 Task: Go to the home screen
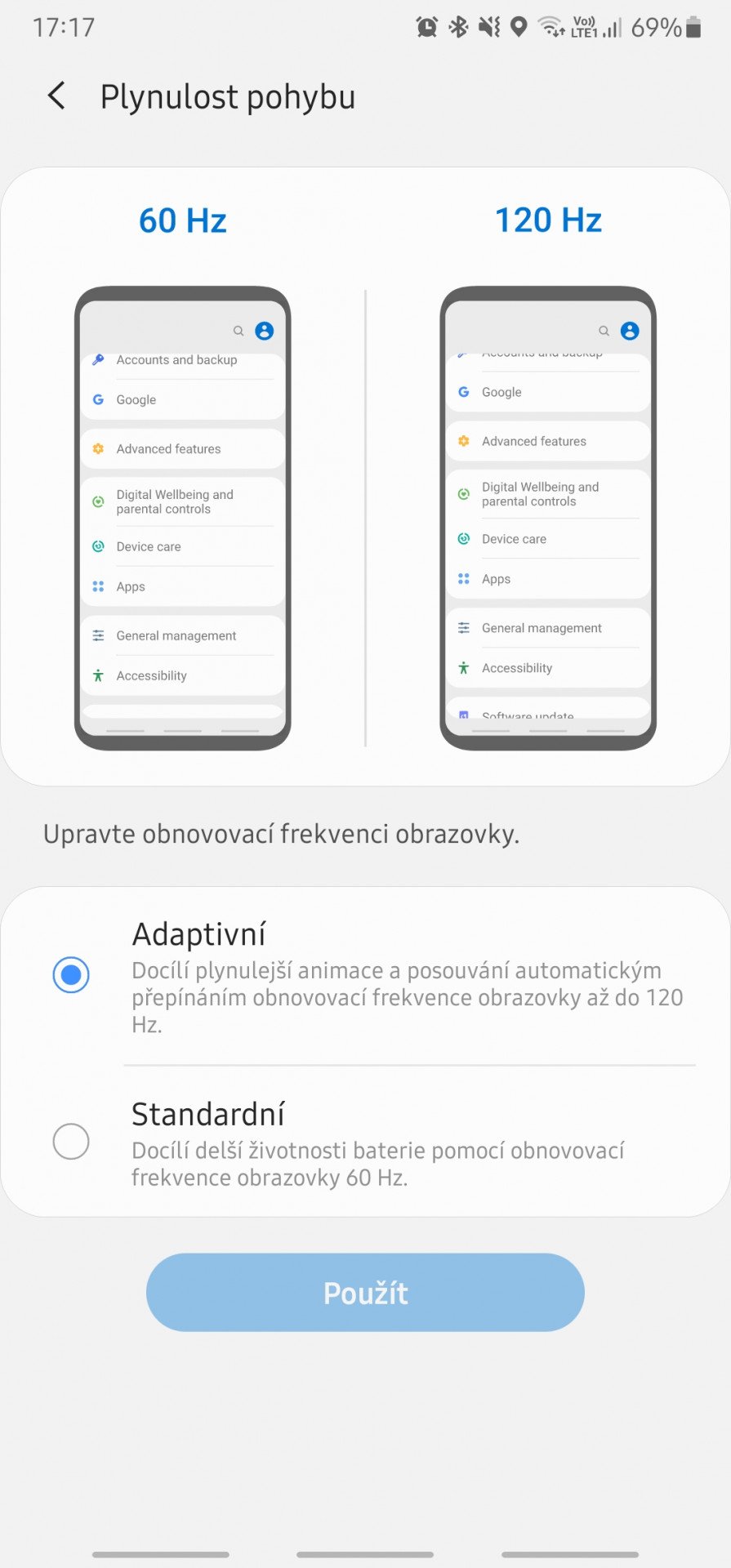(365, 1554)
